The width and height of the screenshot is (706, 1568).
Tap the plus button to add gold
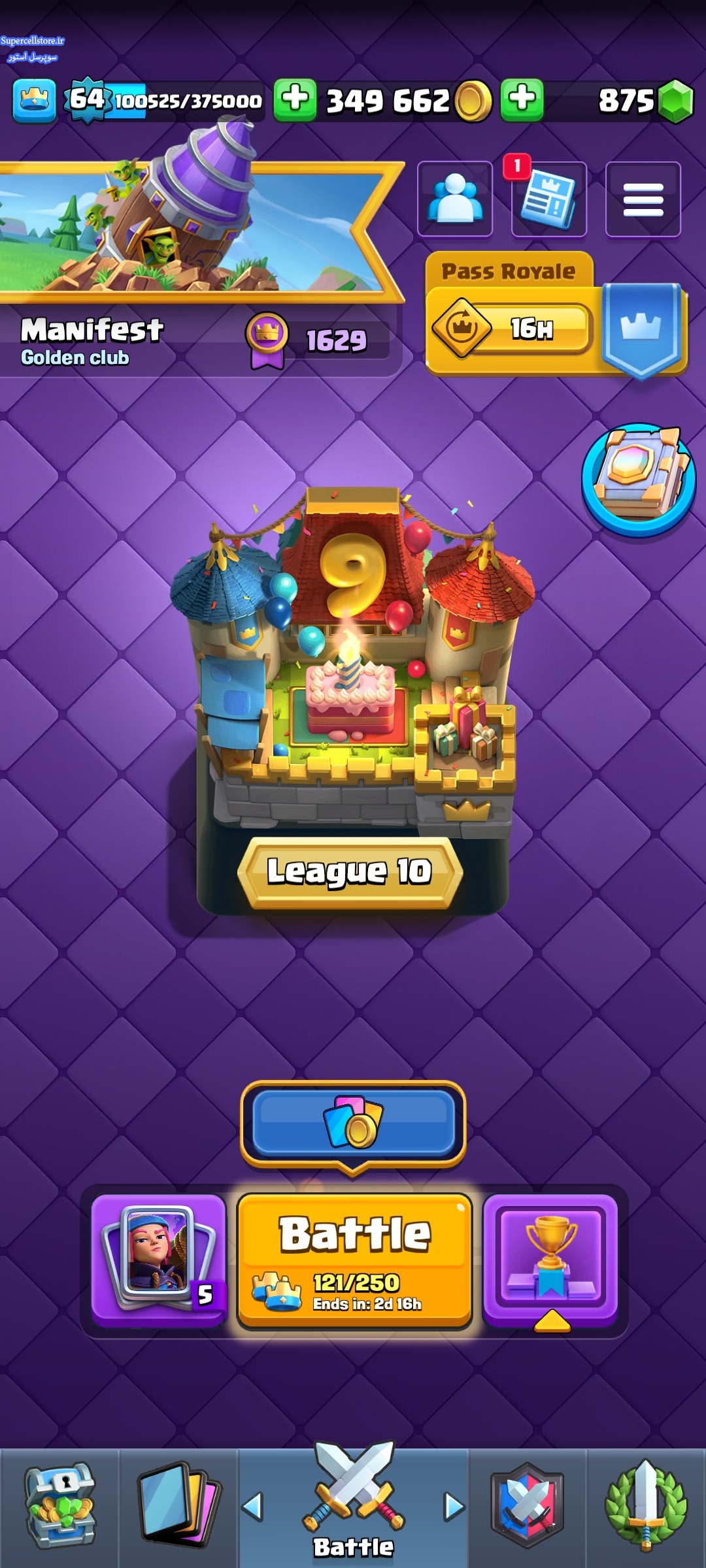pyautogui.click(x=295, y=100)
